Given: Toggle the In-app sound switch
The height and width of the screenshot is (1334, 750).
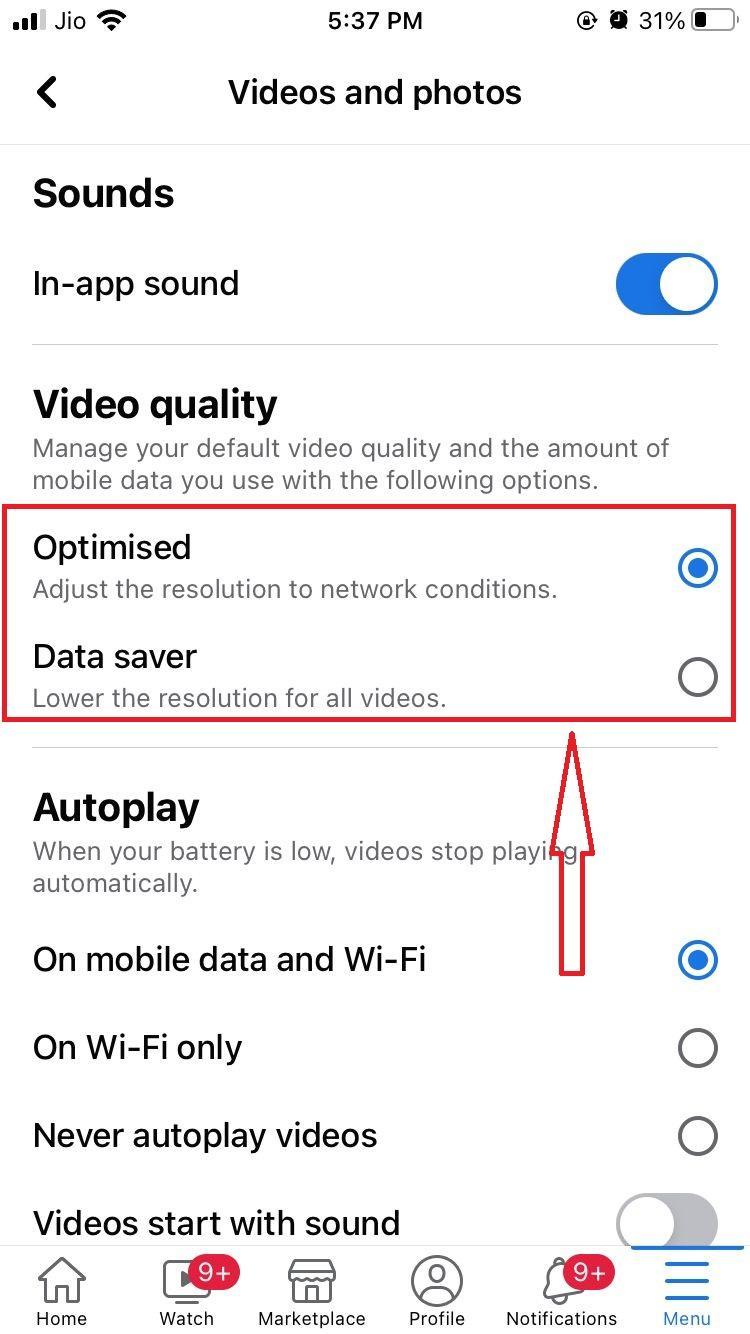Looking at the screenshot, I should [x=666, y=284].
